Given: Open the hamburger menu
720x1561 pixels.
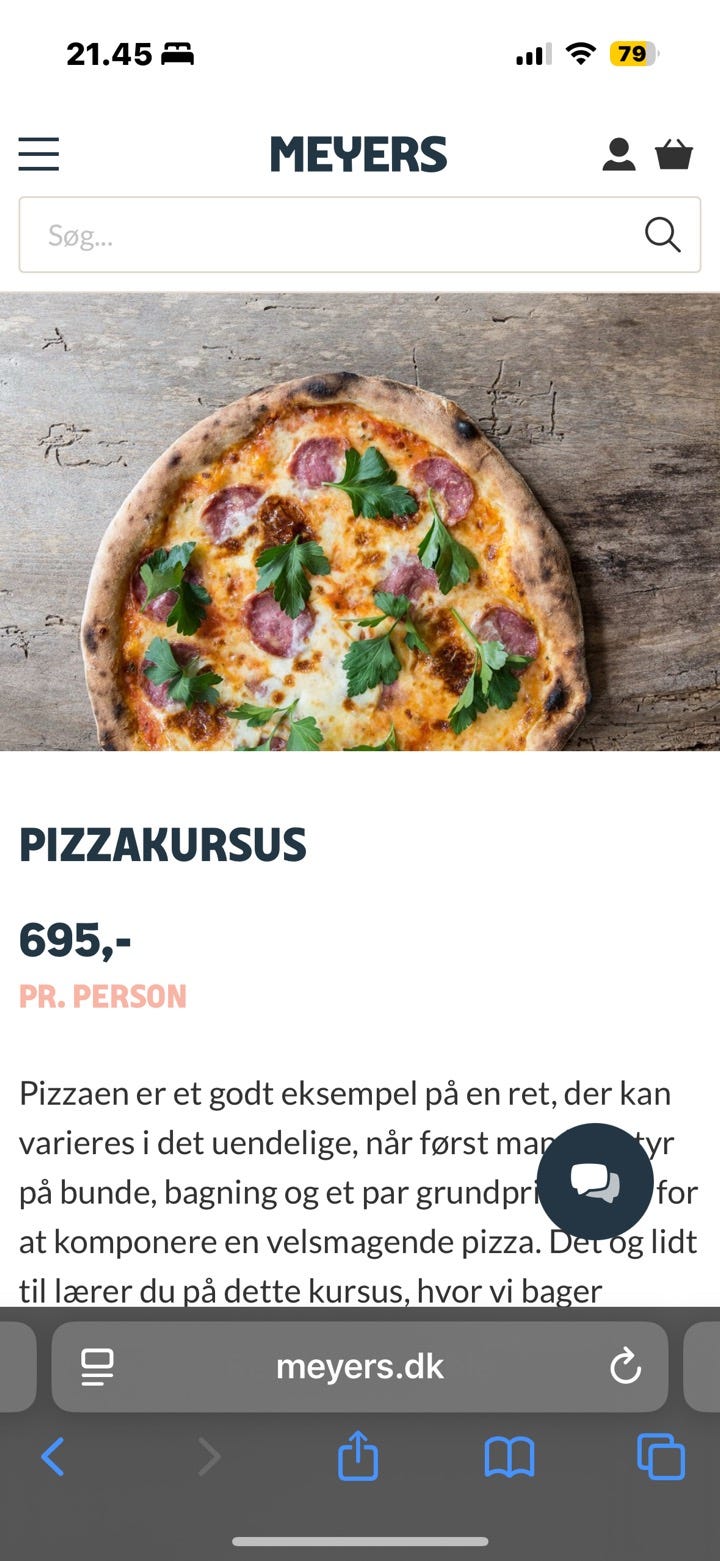Looking at the screenshot, I should (x=39, y=154).
